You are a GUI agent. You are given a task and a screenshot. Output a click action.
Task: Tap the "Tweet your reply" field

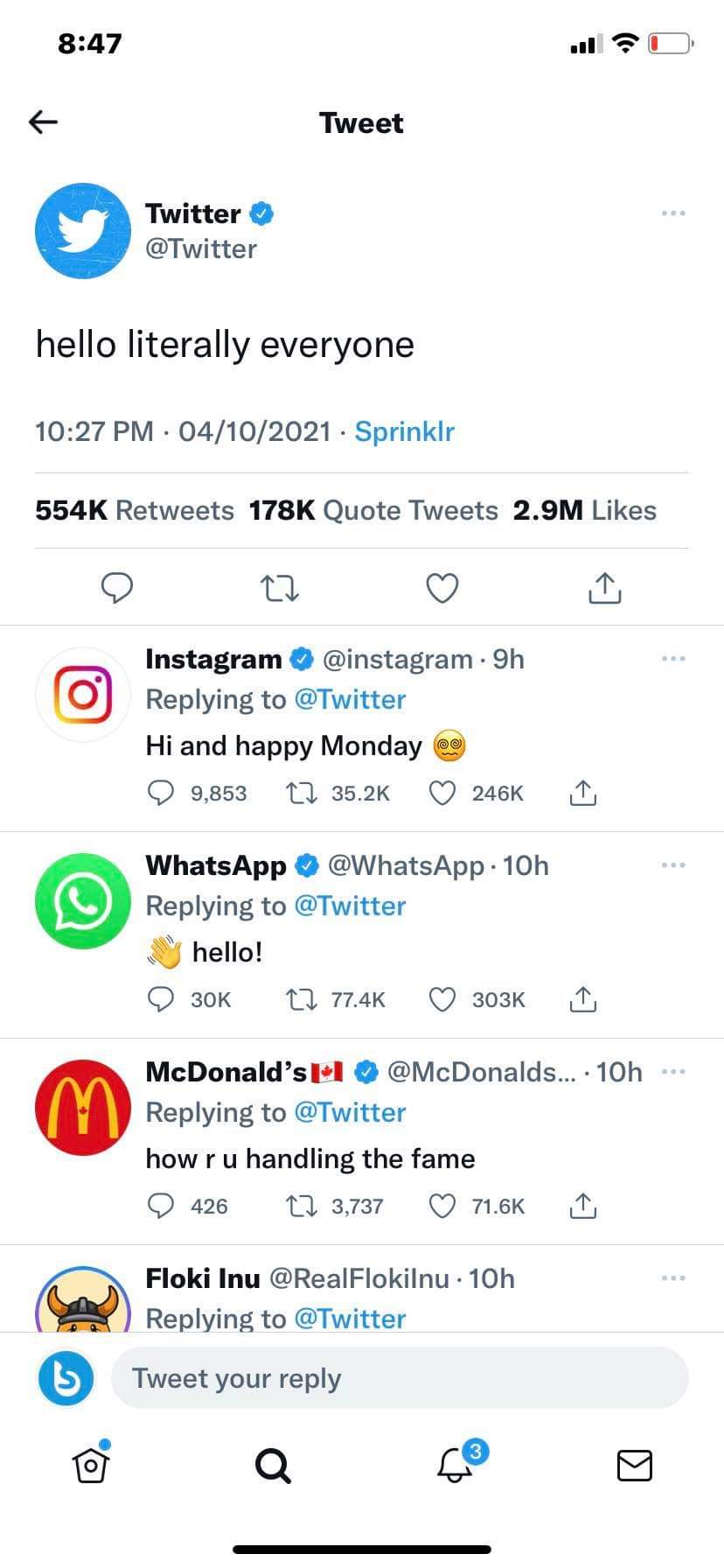tap(399, 1378)
